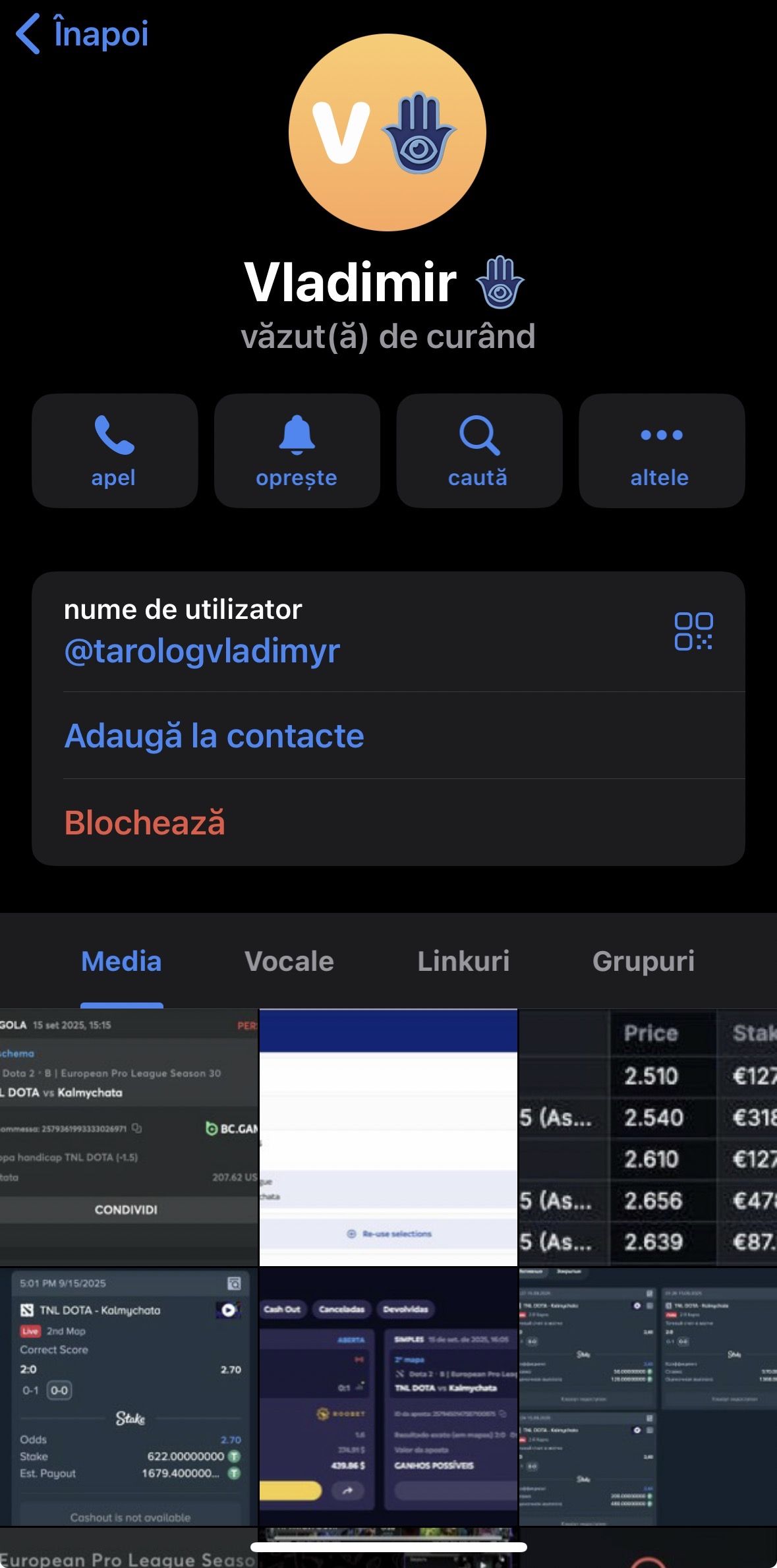777x1568 pixels.
Task: Switch to the Vocale tab
Action: [289, 962]
